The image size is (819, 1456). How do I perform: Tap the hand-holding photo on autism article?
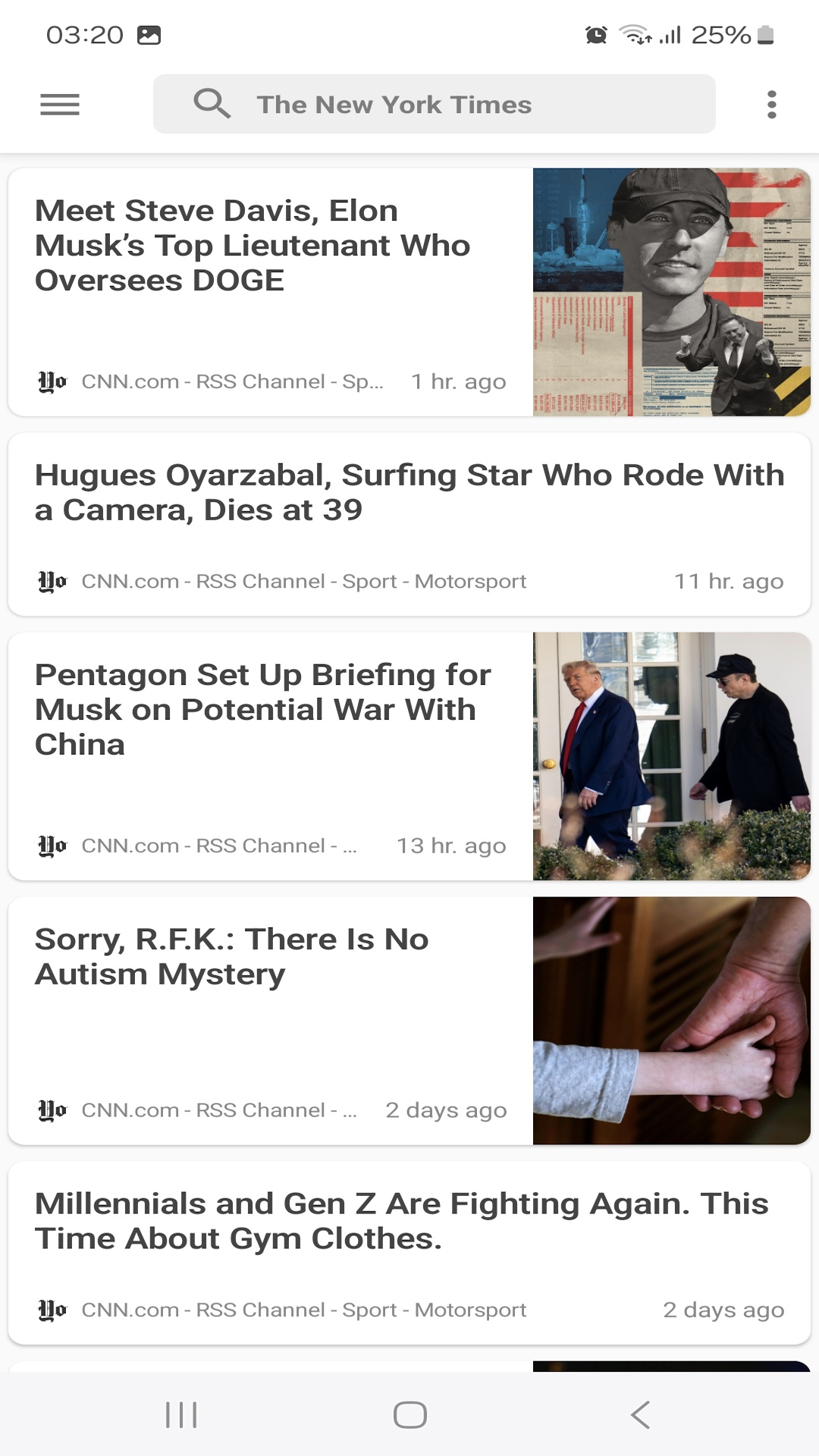672,1019
